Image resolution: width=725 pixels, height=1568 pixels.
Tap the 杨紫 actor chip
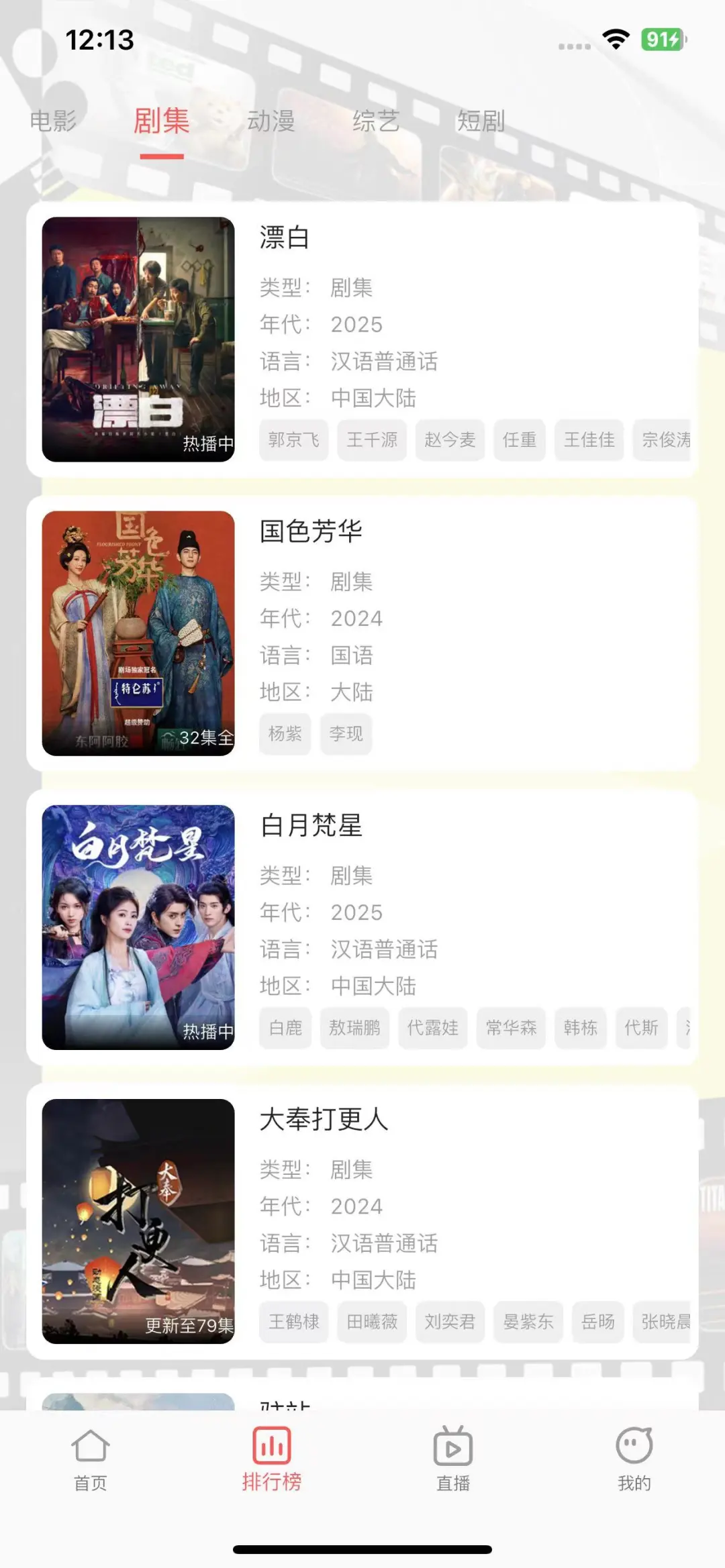coord(285,734)
